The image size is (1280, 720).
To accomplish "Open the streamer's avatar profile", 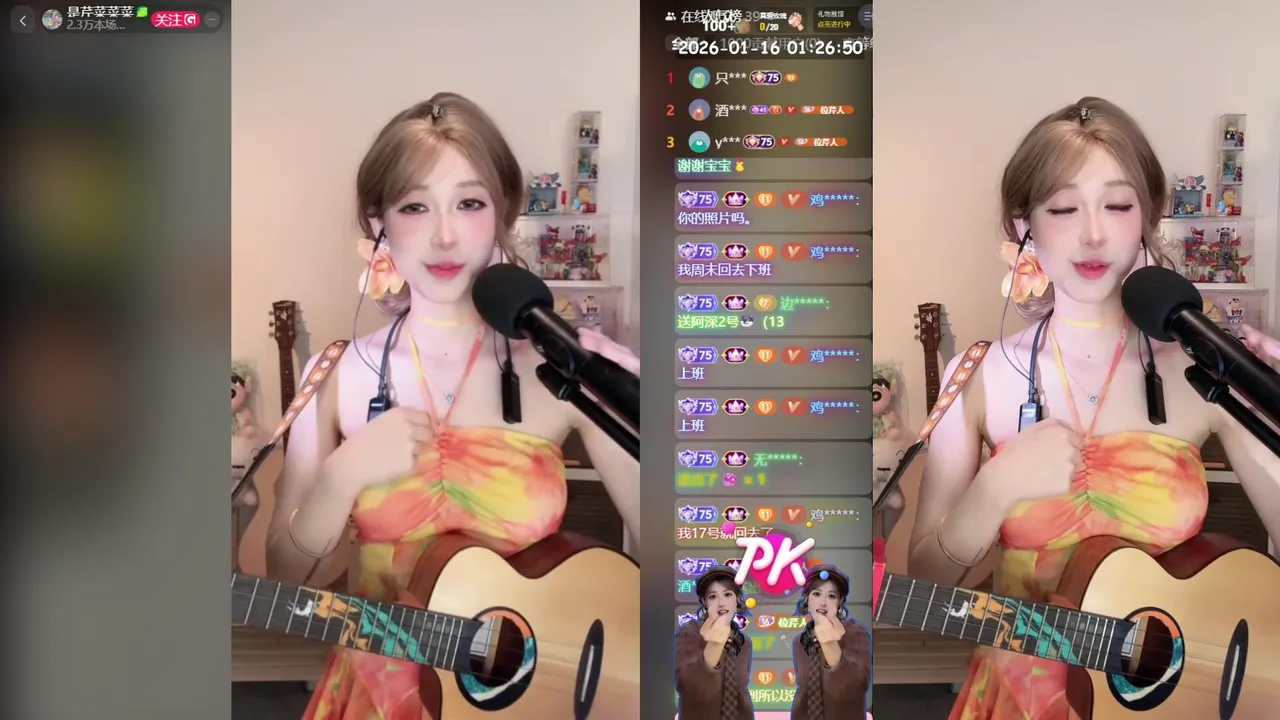I will pyautogui.click(x=52, y=19).
